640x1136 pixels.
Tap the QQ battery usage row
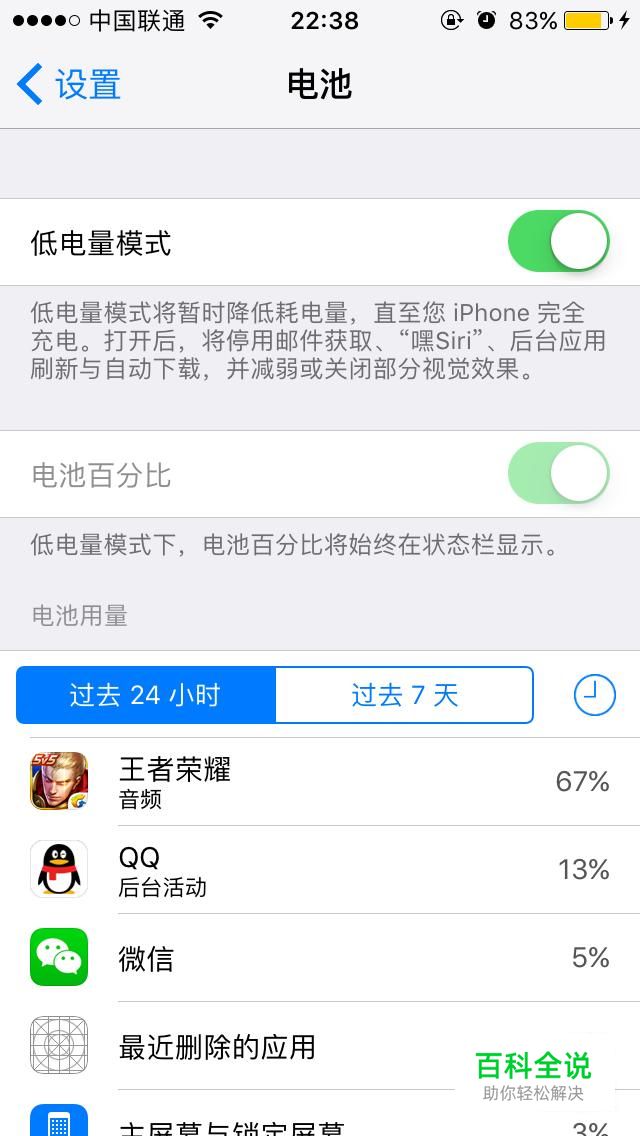point(320,869)
